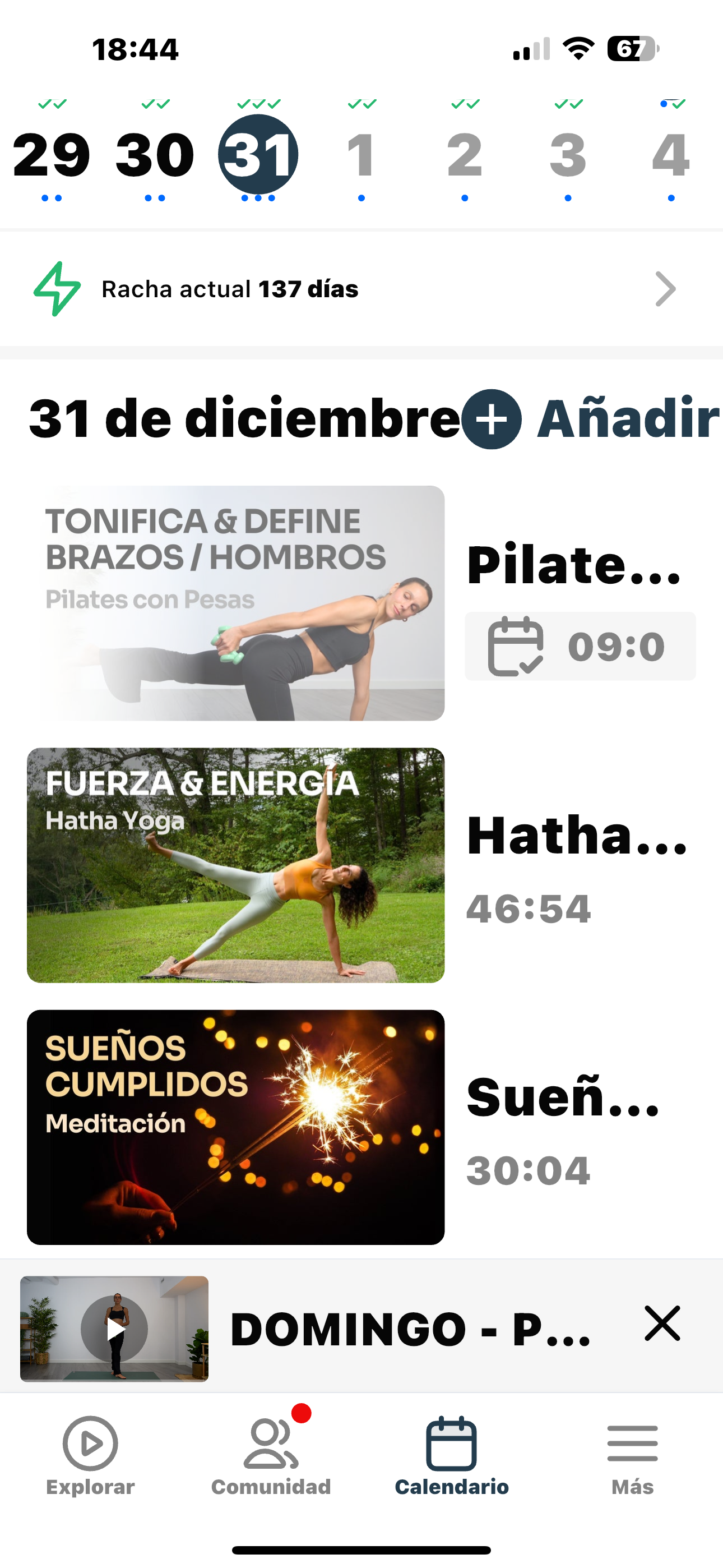Open the Fuerza & Energía Hatha Yoga class
Viewport: 723px width, 1568px height.
[x=236, y=864]
